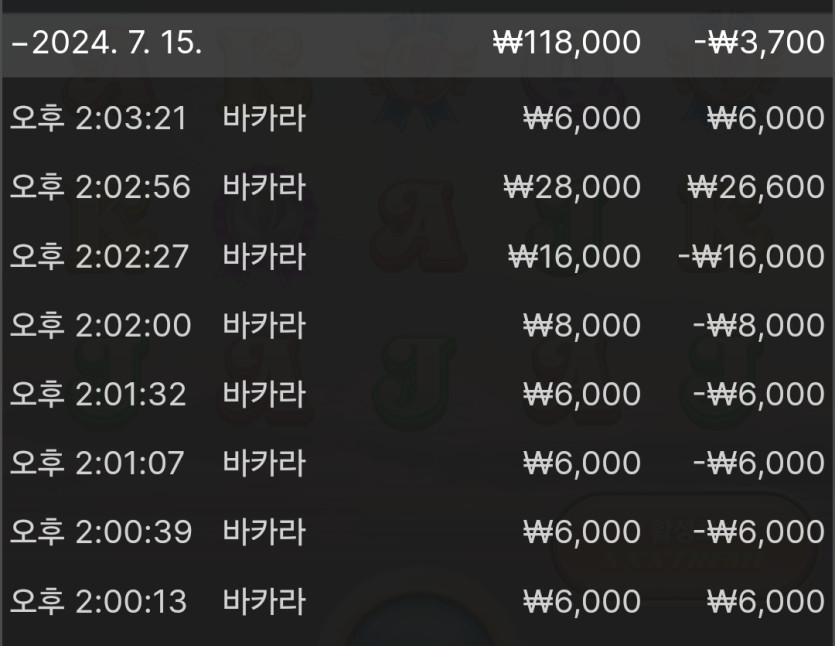Open the 바카라 history entry at 오후 2:00:39
The image size is (835, 646).
click(x=264, y=533)
